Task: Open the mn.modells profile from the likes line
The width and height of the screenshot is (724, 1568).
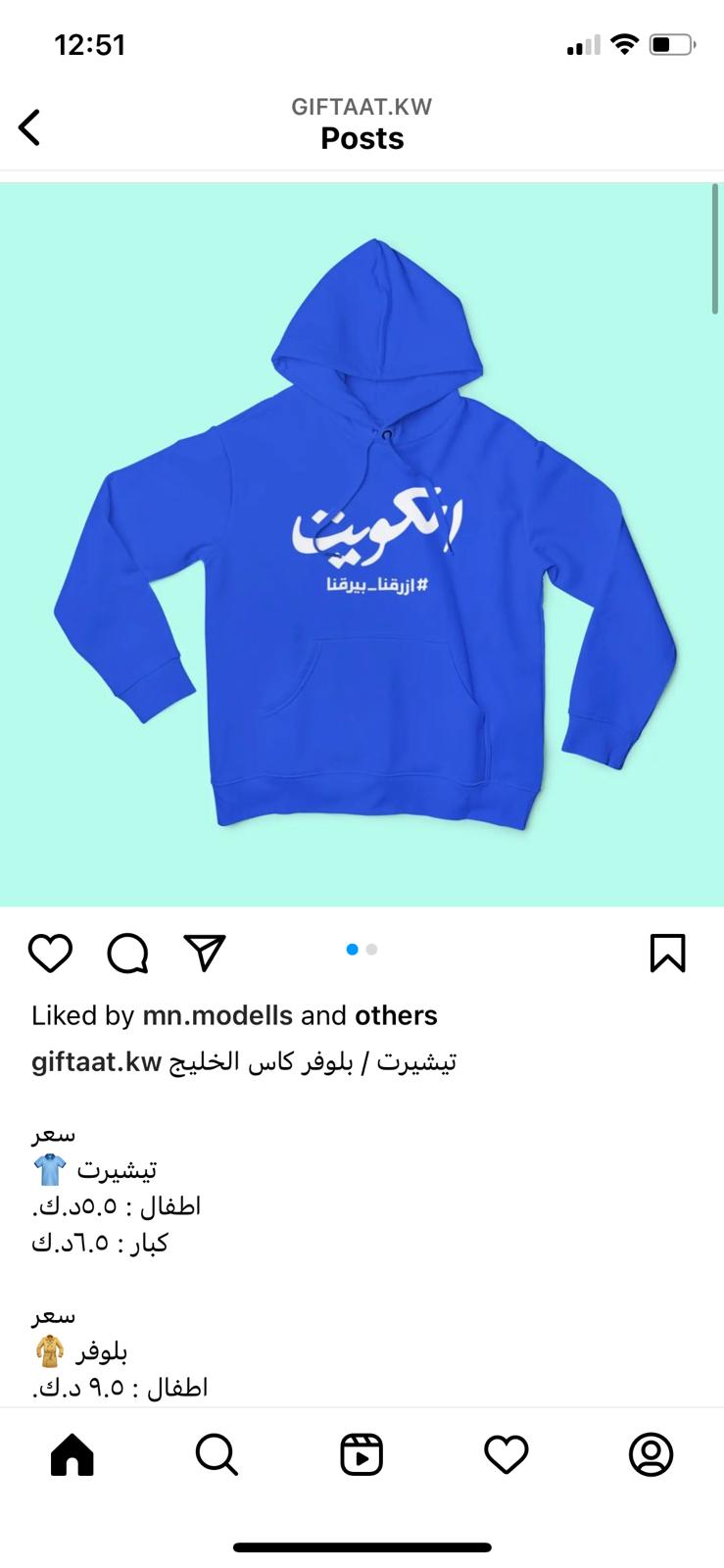Action: tap(217, 1015)
